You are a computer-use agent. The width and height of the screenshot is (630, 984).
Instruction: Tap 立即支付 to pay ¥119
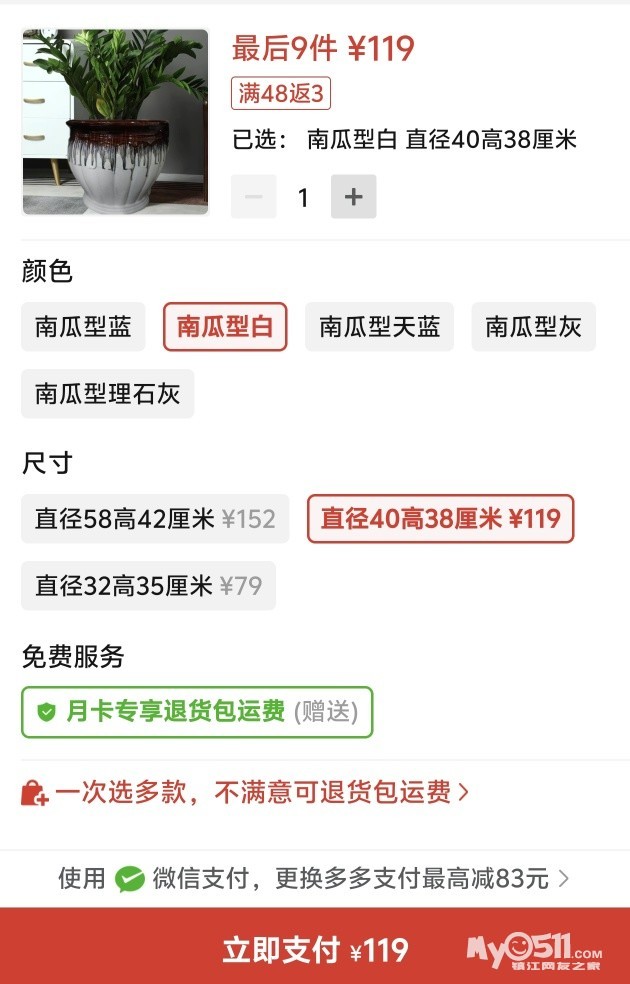(315, 949)
